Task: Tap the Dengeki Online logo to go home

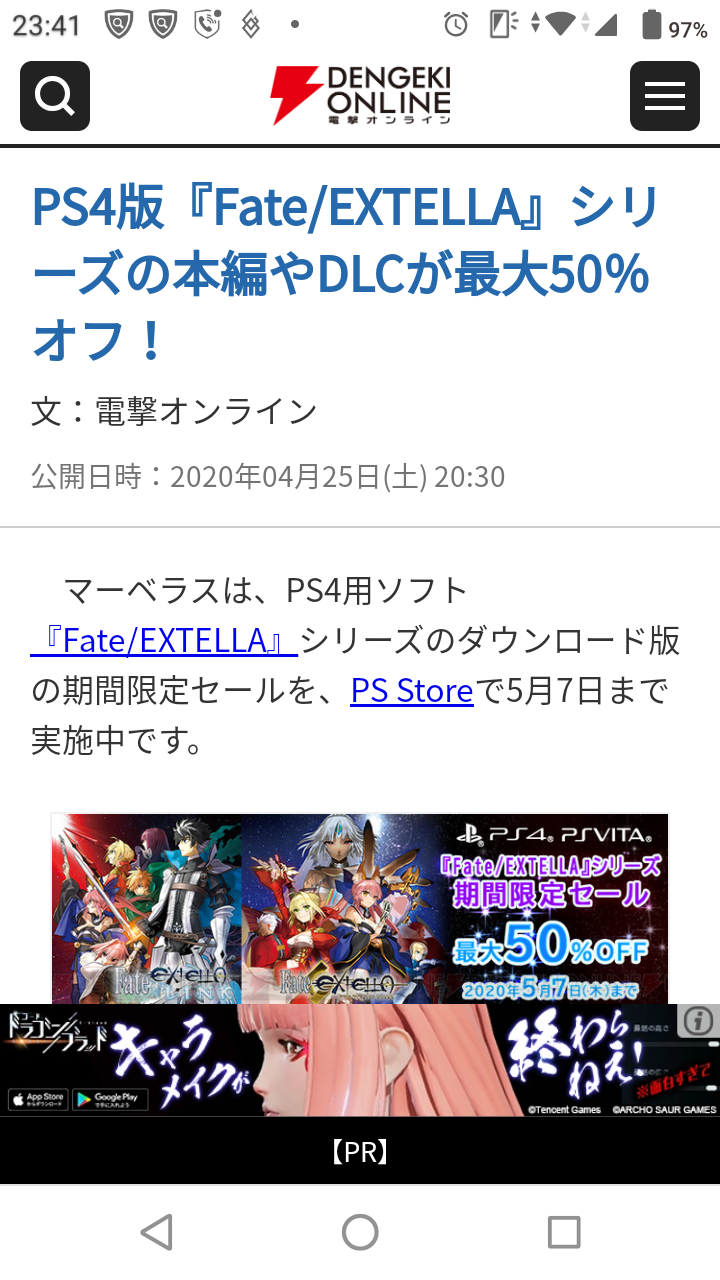Action: (x=360, y=96)
